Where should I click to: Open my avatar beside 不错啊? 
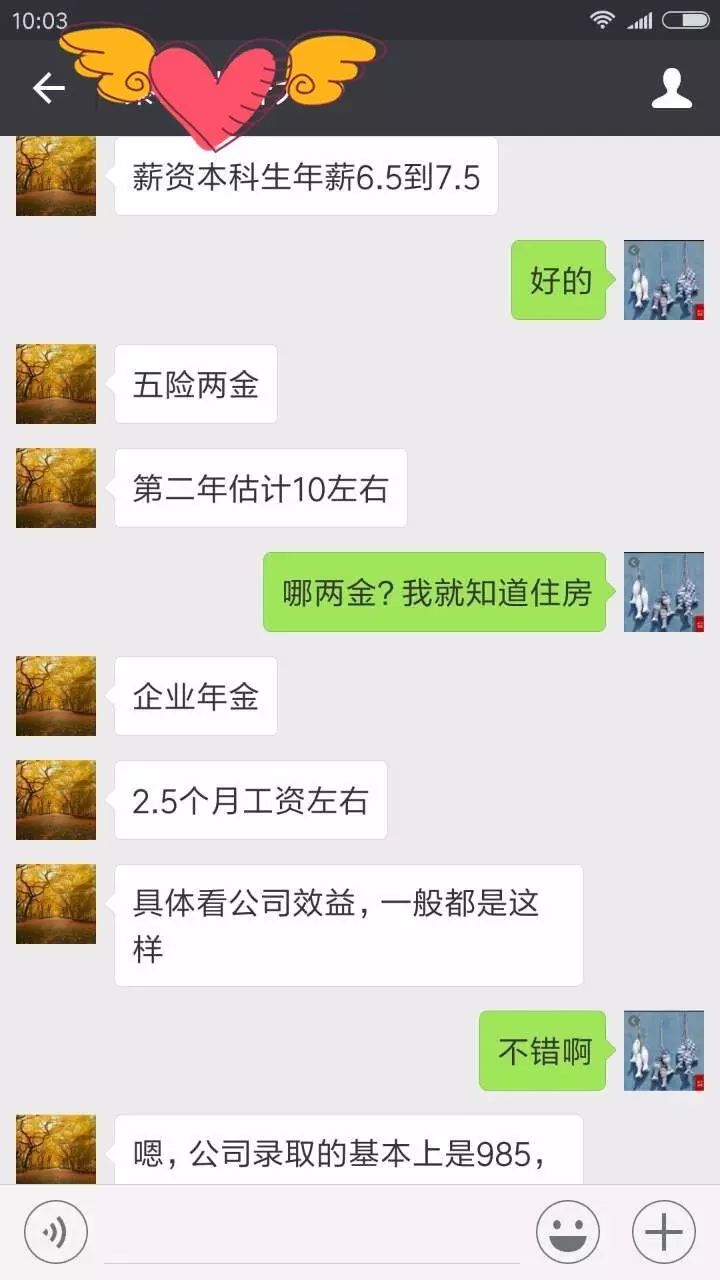(x=664, y=1050)
